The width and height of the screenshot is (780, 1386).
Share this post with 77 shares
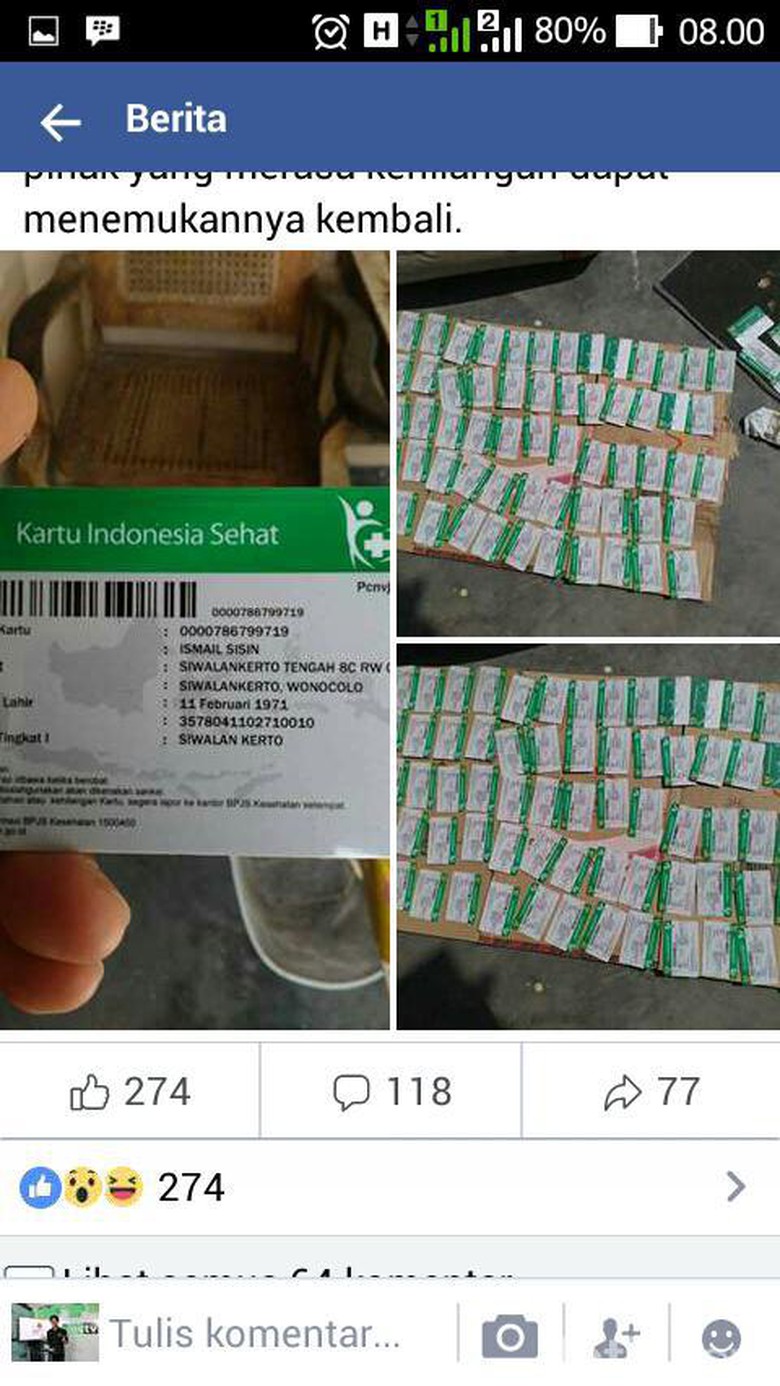[x=651, y=1092]
